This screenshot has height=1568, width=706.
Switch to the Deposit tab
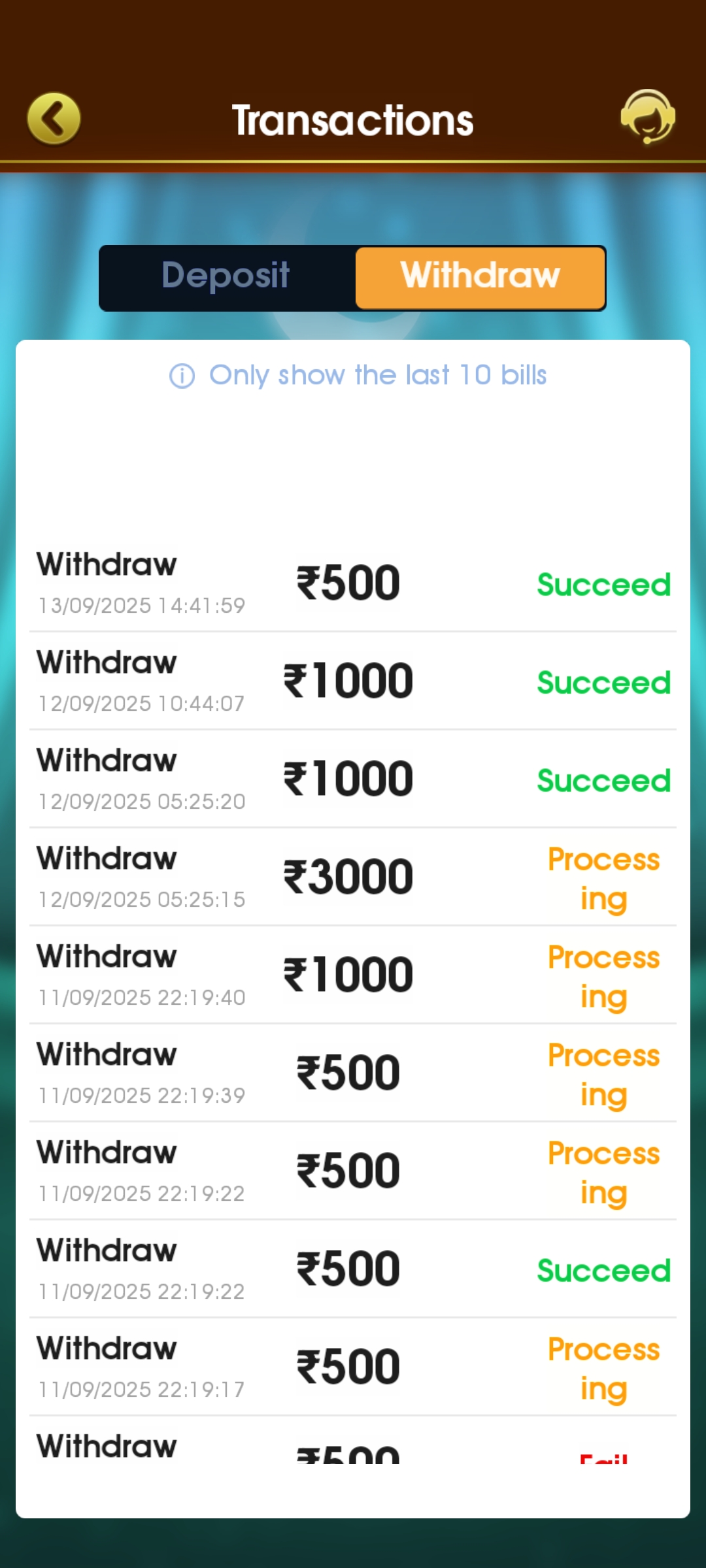pos(226,277)
